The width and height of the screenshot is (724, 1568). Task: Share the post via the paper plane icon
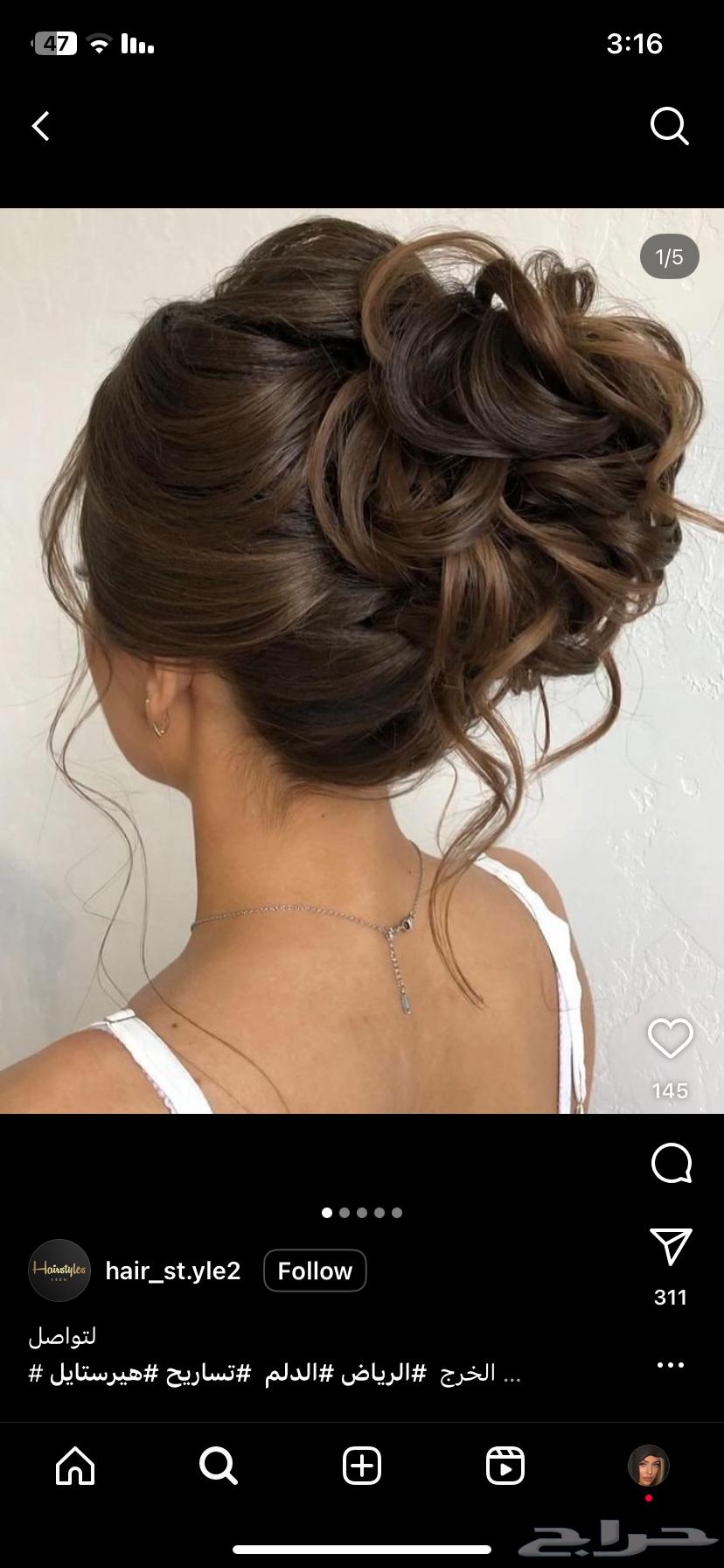[669, 1242]
